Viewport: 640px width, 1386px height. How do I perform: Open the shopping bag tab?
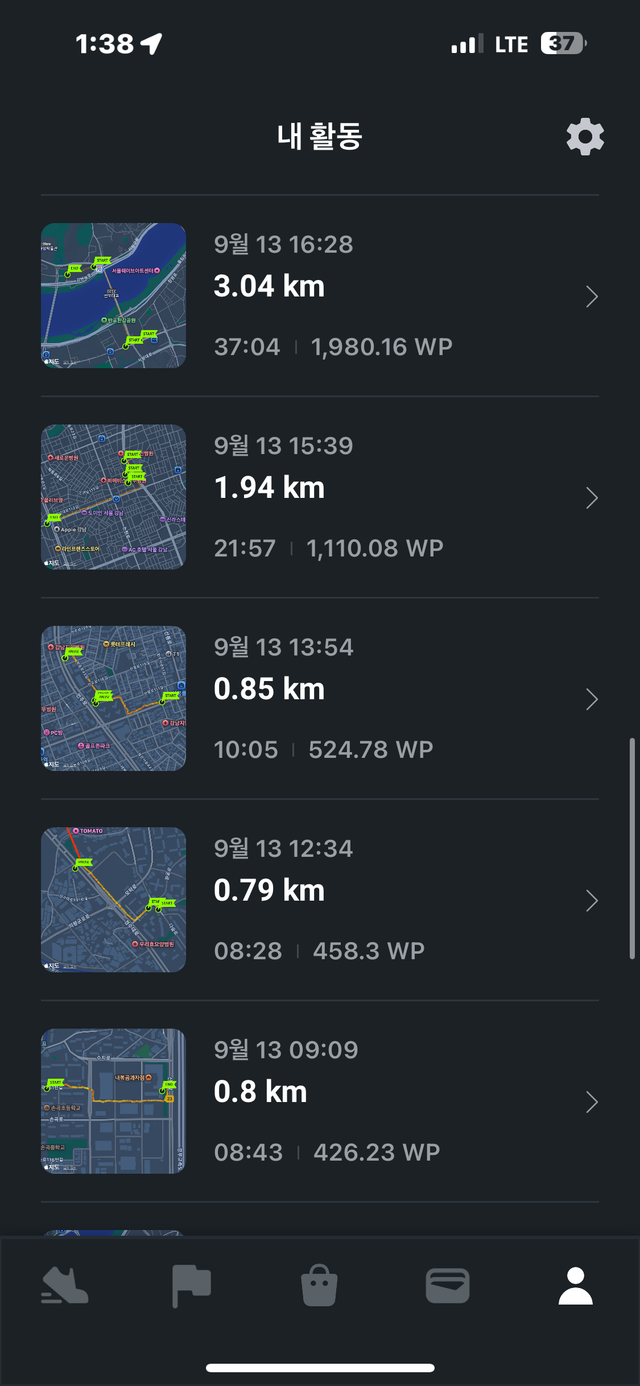320,1286
